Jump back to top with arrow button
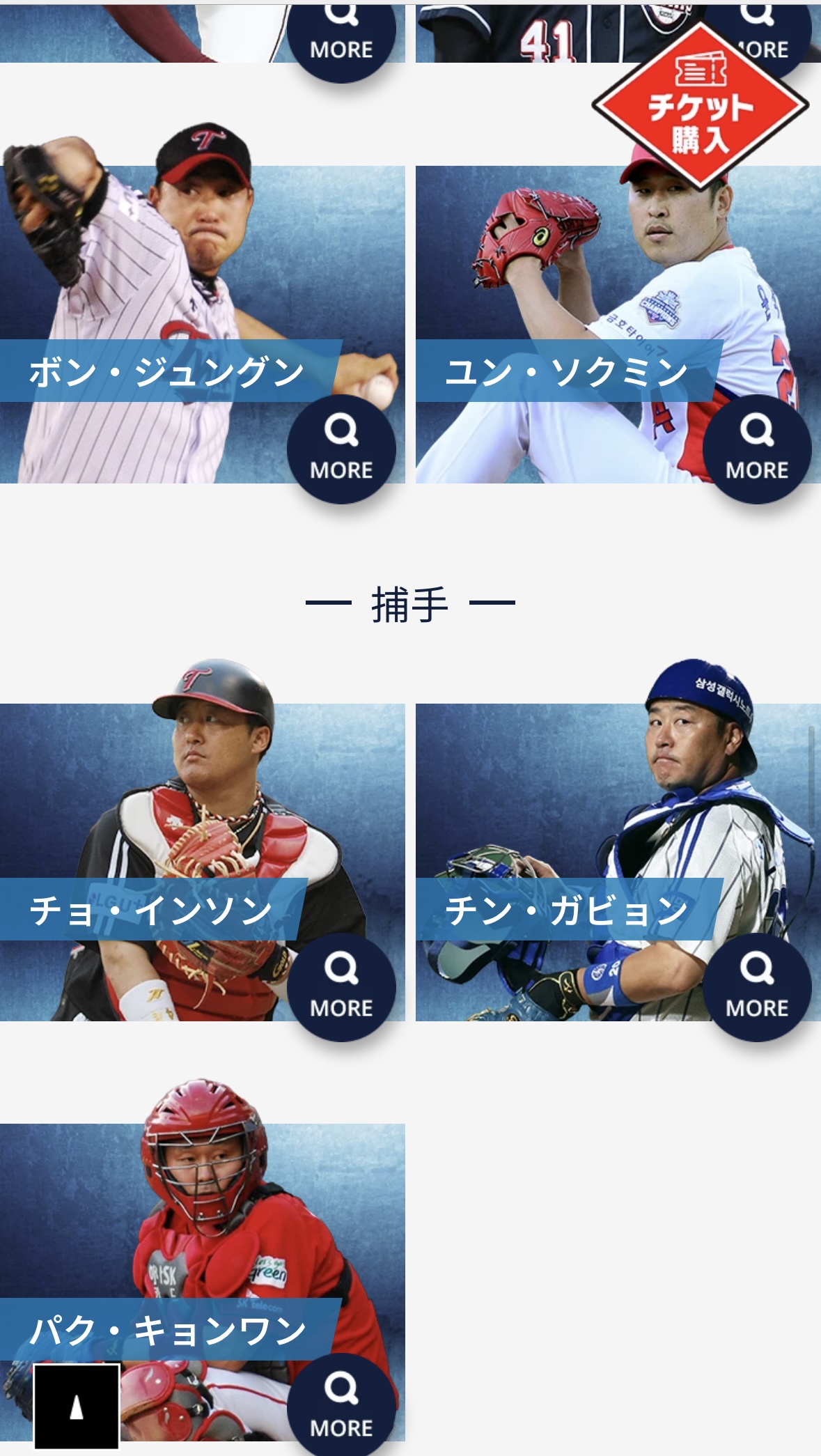Screen dimensions: 821x1456 (77, 1407)
